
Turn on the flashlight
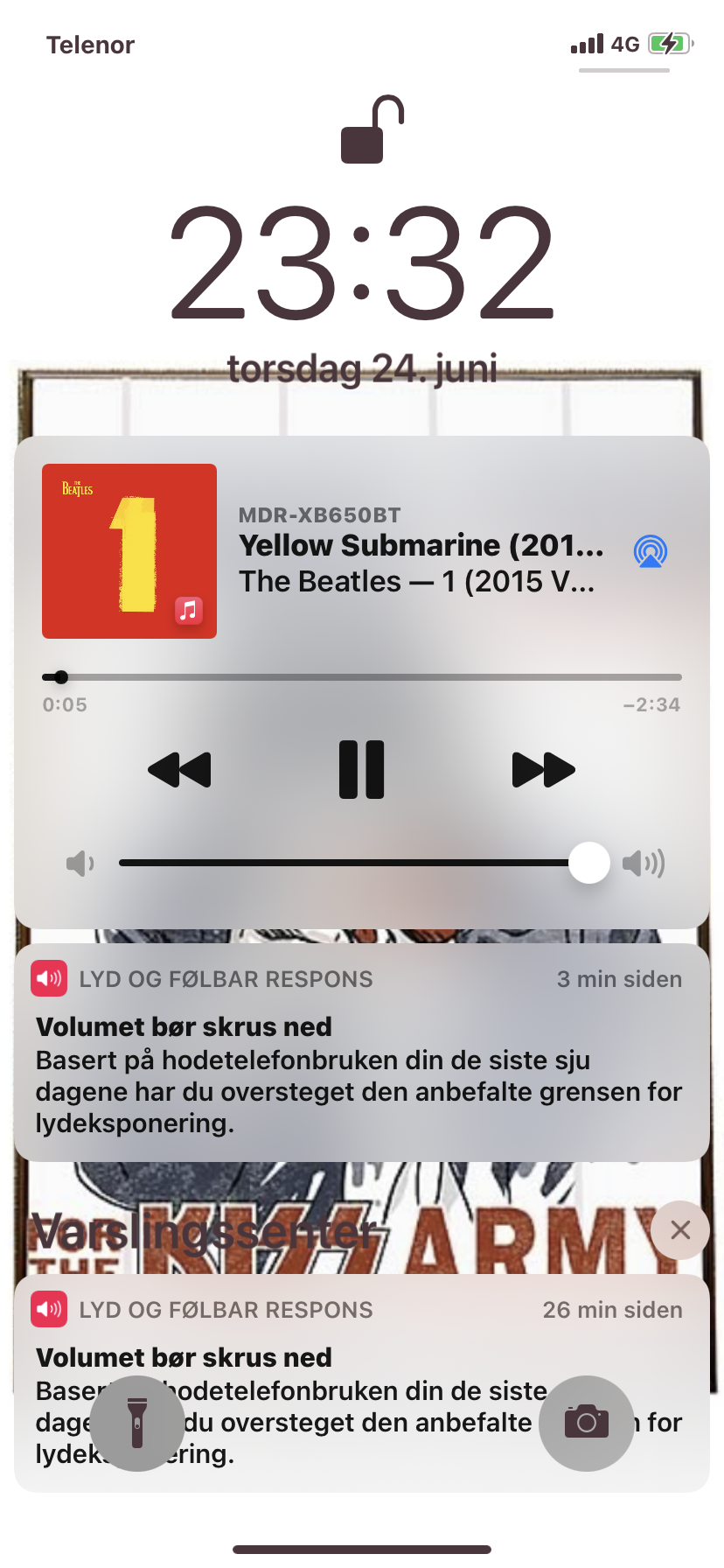(x=137, y=1424)
